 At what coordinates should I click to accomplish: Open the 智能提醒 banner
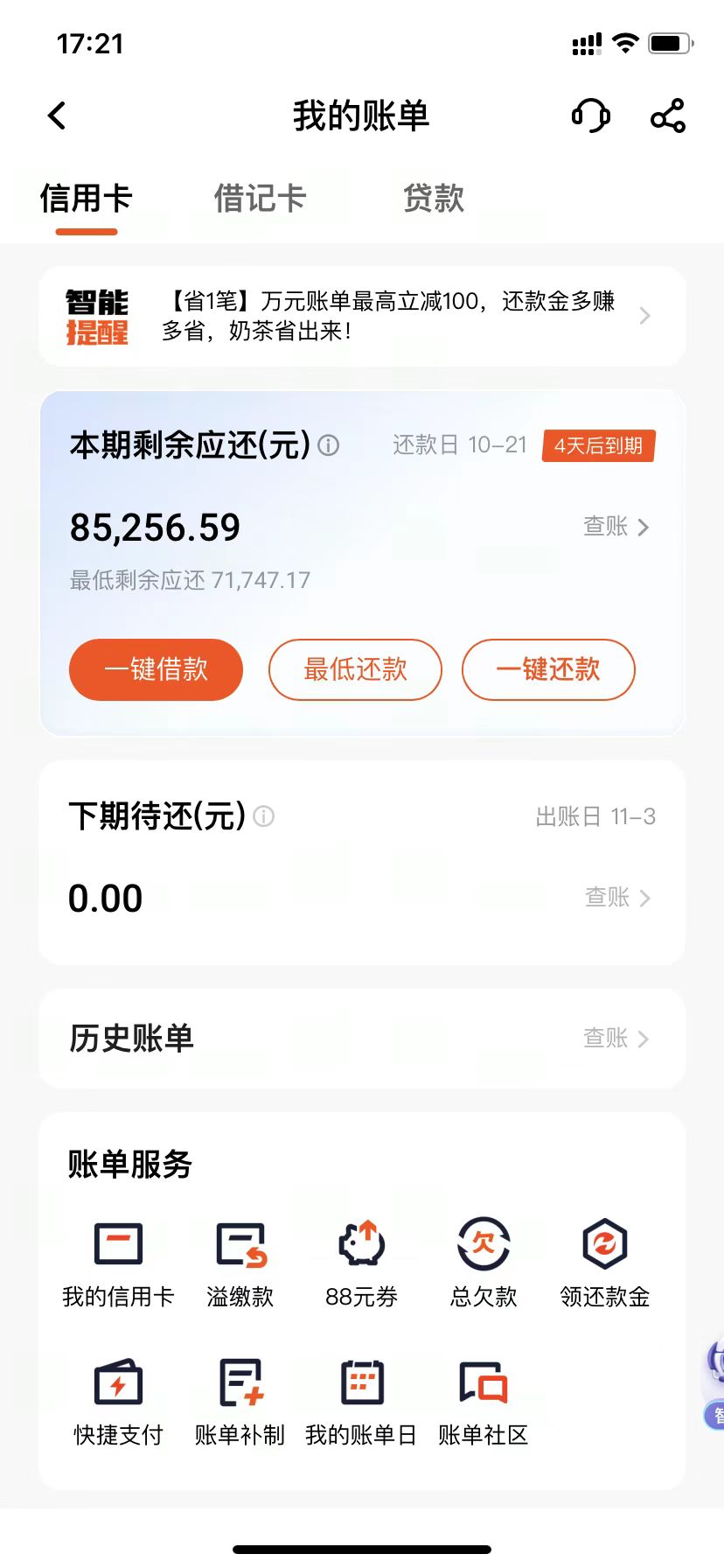[362, 316]
